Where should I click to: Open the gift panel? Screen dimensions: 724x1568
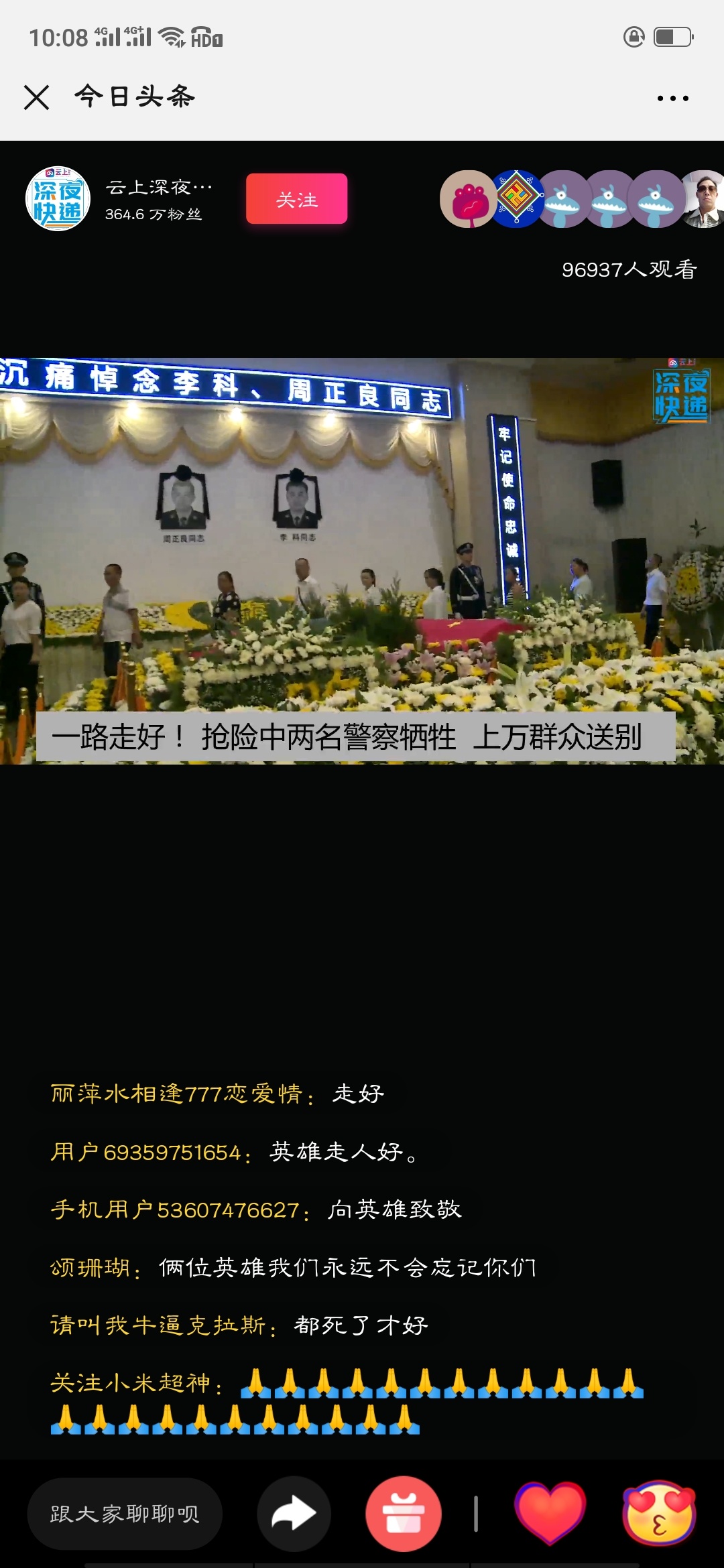pos(404,1514)
